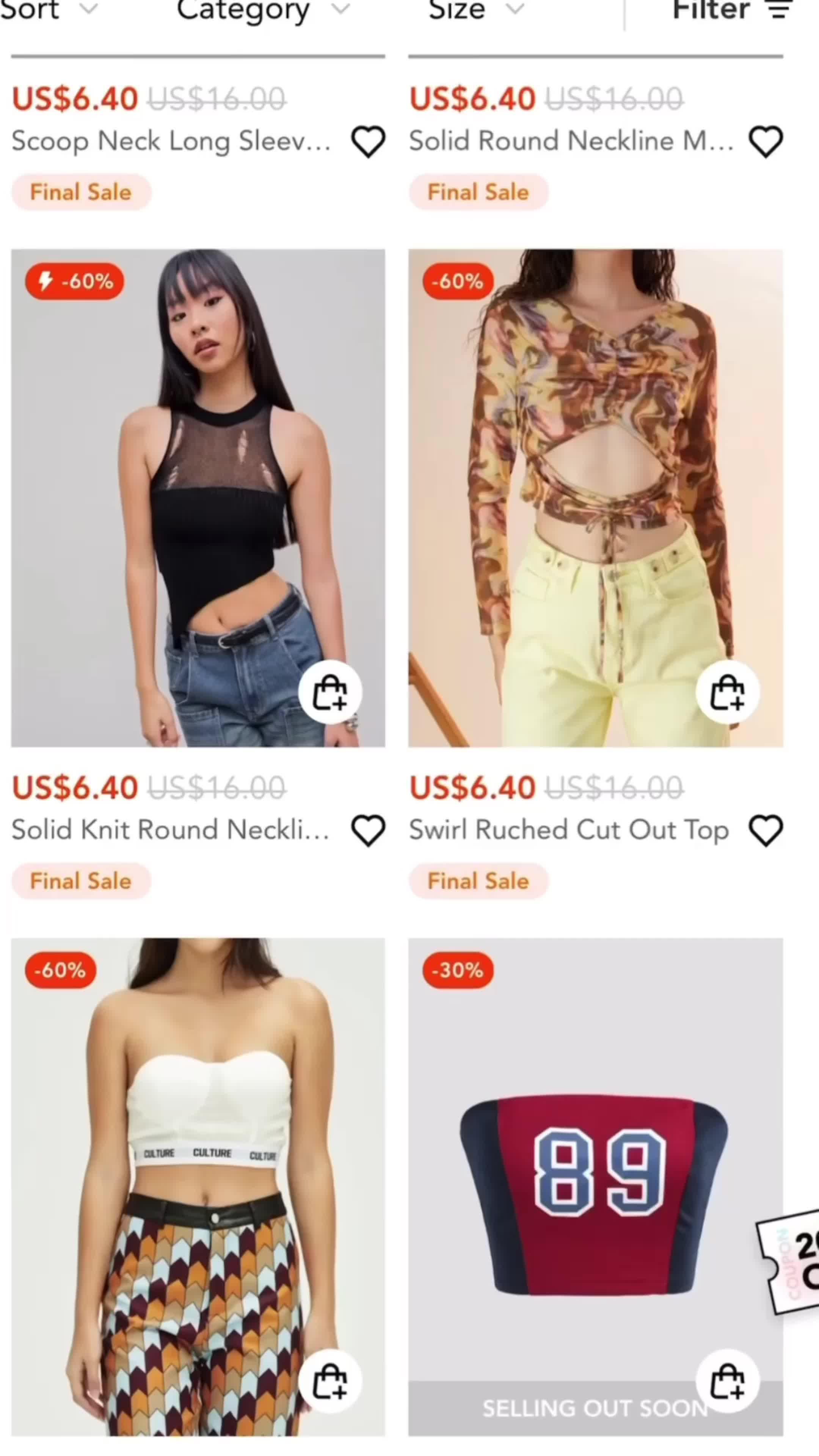Open the white Culture tube top product
The image size is (819, 1456).
198,1159
